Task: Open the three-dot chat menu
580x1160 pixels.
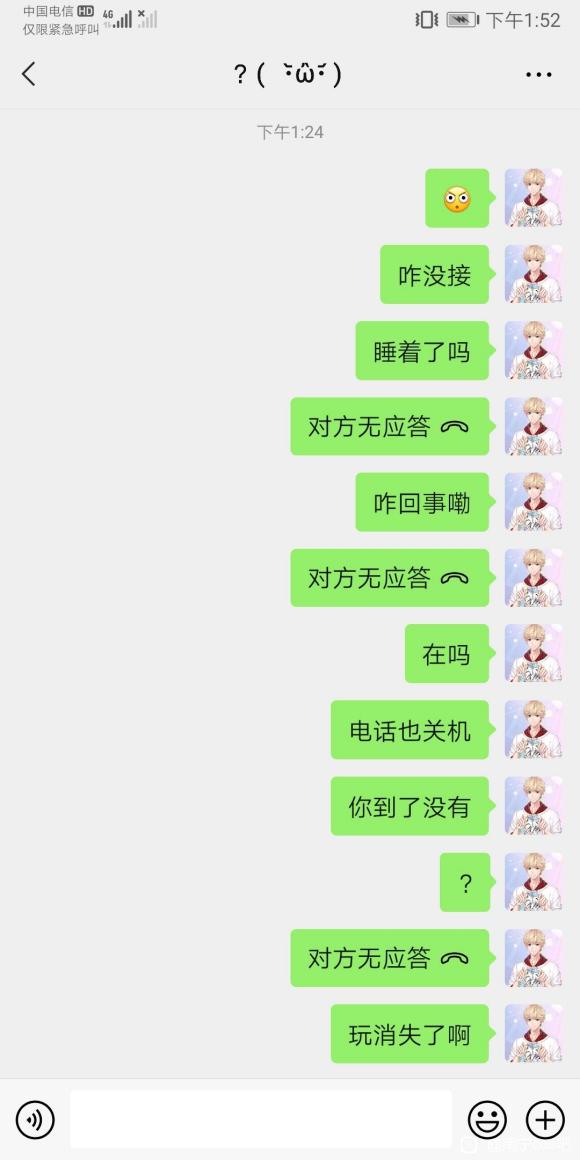Action: click(539, 75)
